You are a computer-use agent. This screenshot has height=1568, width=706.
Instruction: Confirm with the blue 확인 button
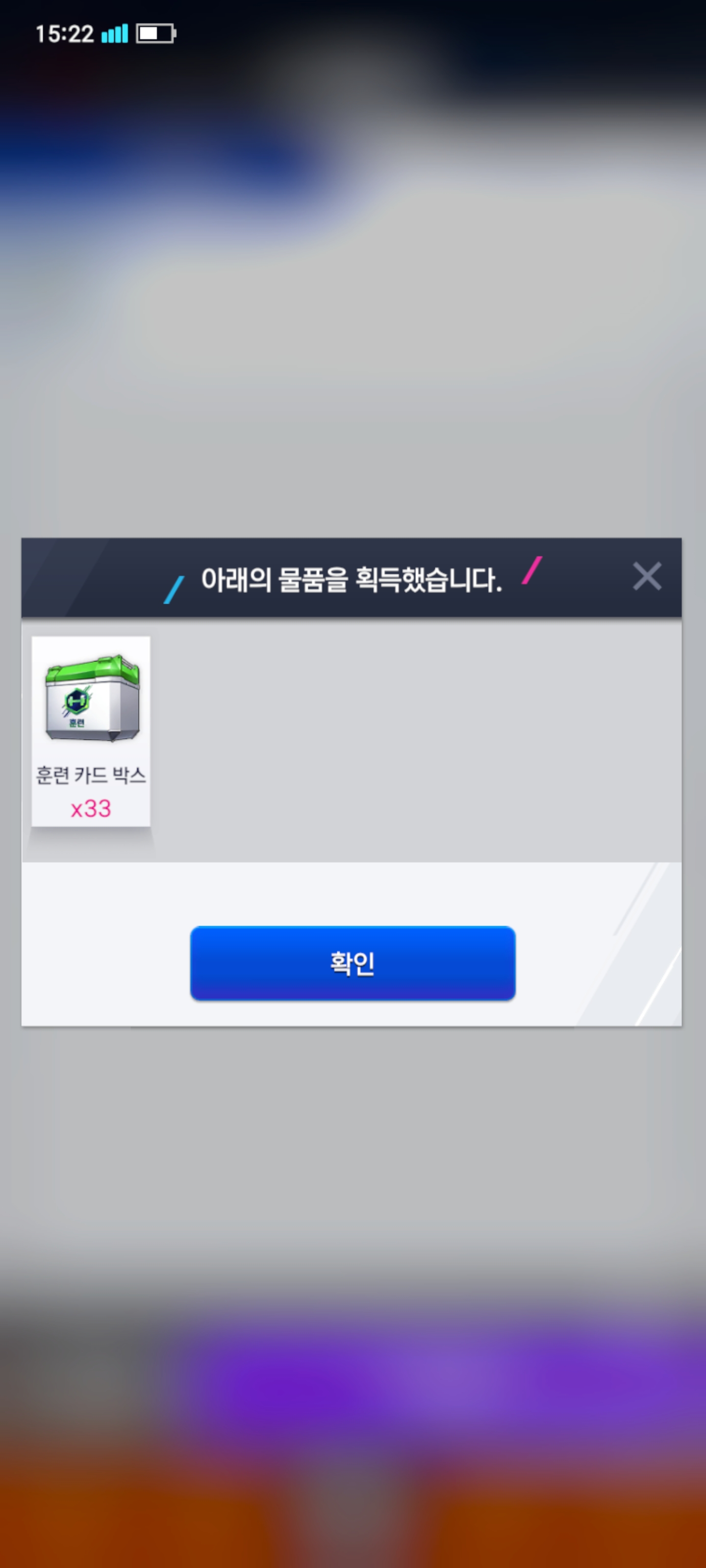[x=353, y=963]
